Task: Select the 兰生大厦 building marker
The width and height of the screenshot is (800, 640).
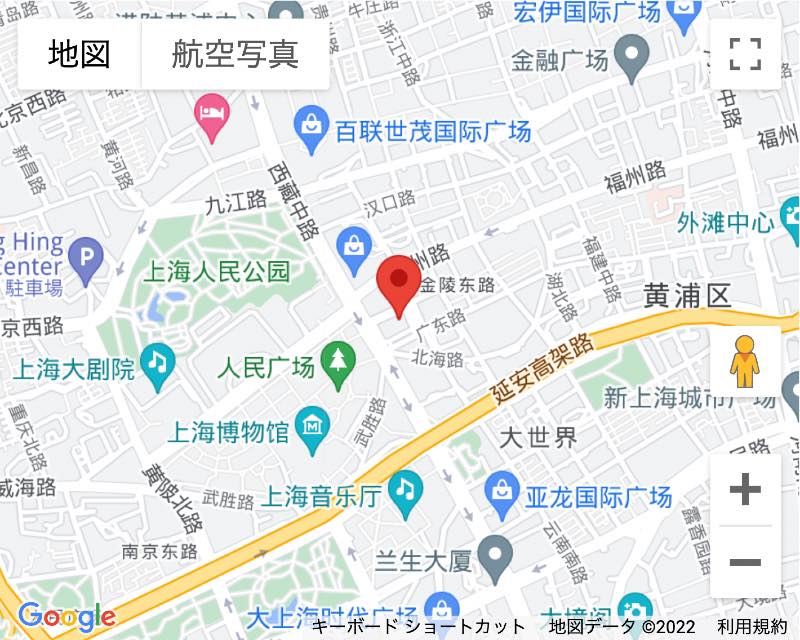Action: 494,552
